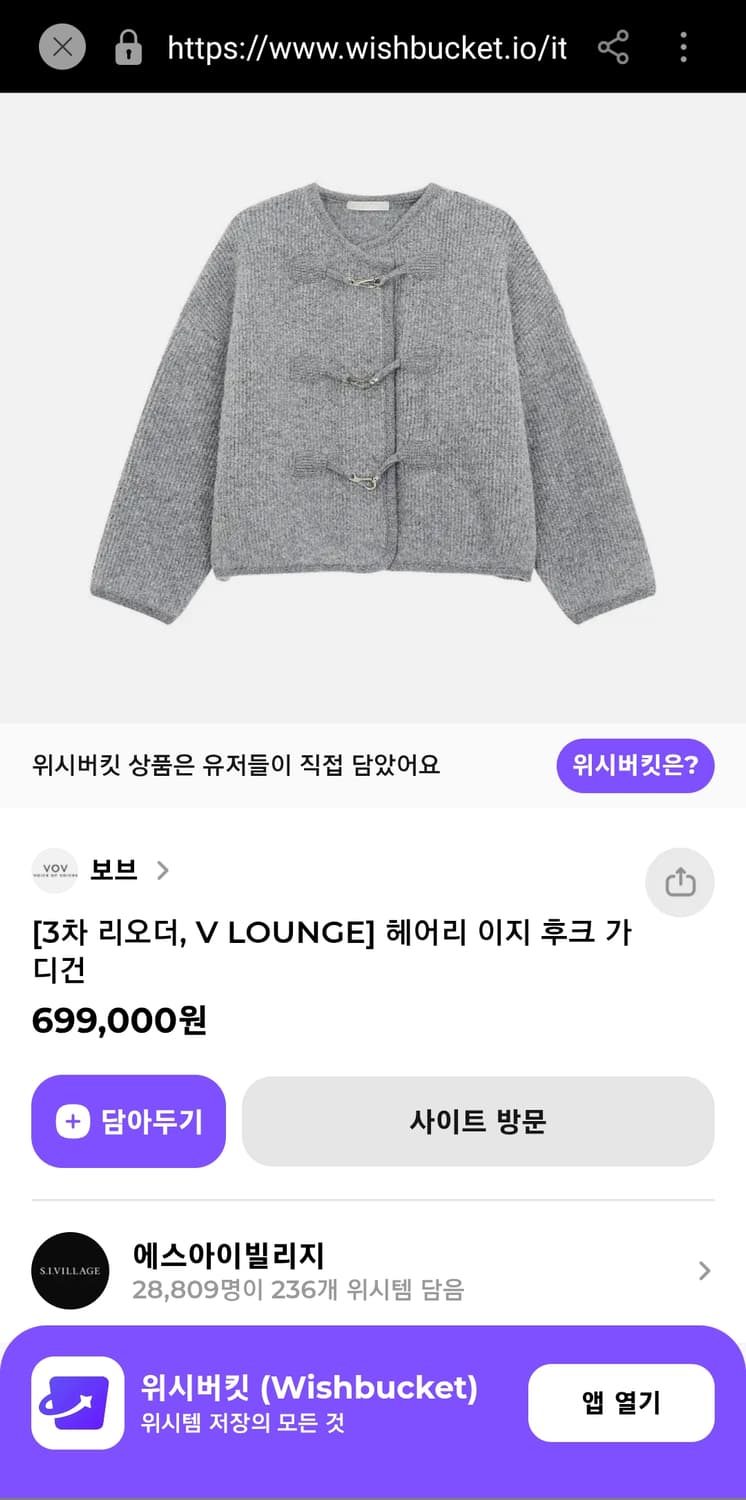
Task: Tap the 위시버킷은? pill button
Action: click(635, 764)
